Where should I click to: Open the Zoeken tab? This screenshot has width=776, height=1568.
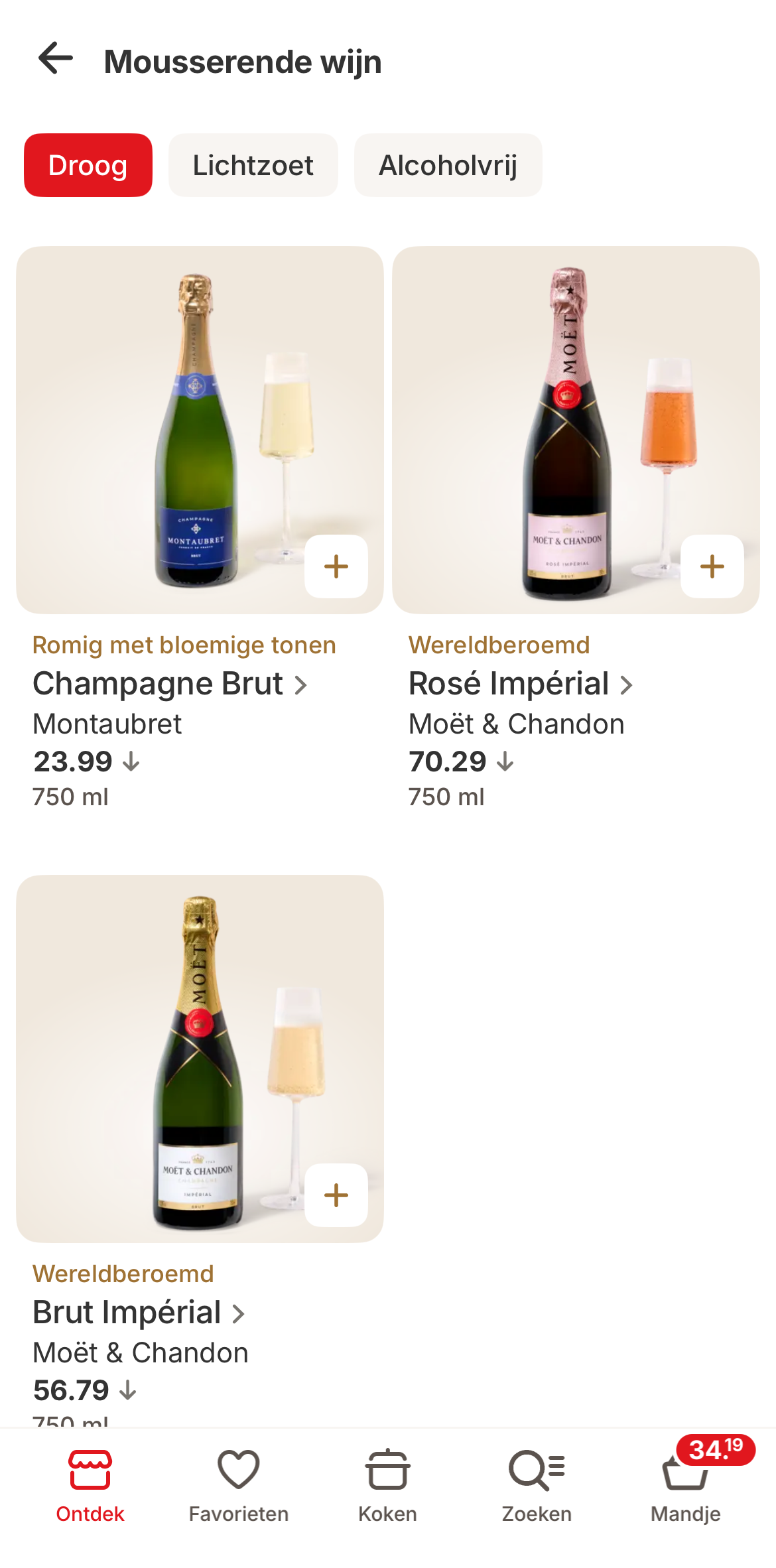(x=537, y=1486)
